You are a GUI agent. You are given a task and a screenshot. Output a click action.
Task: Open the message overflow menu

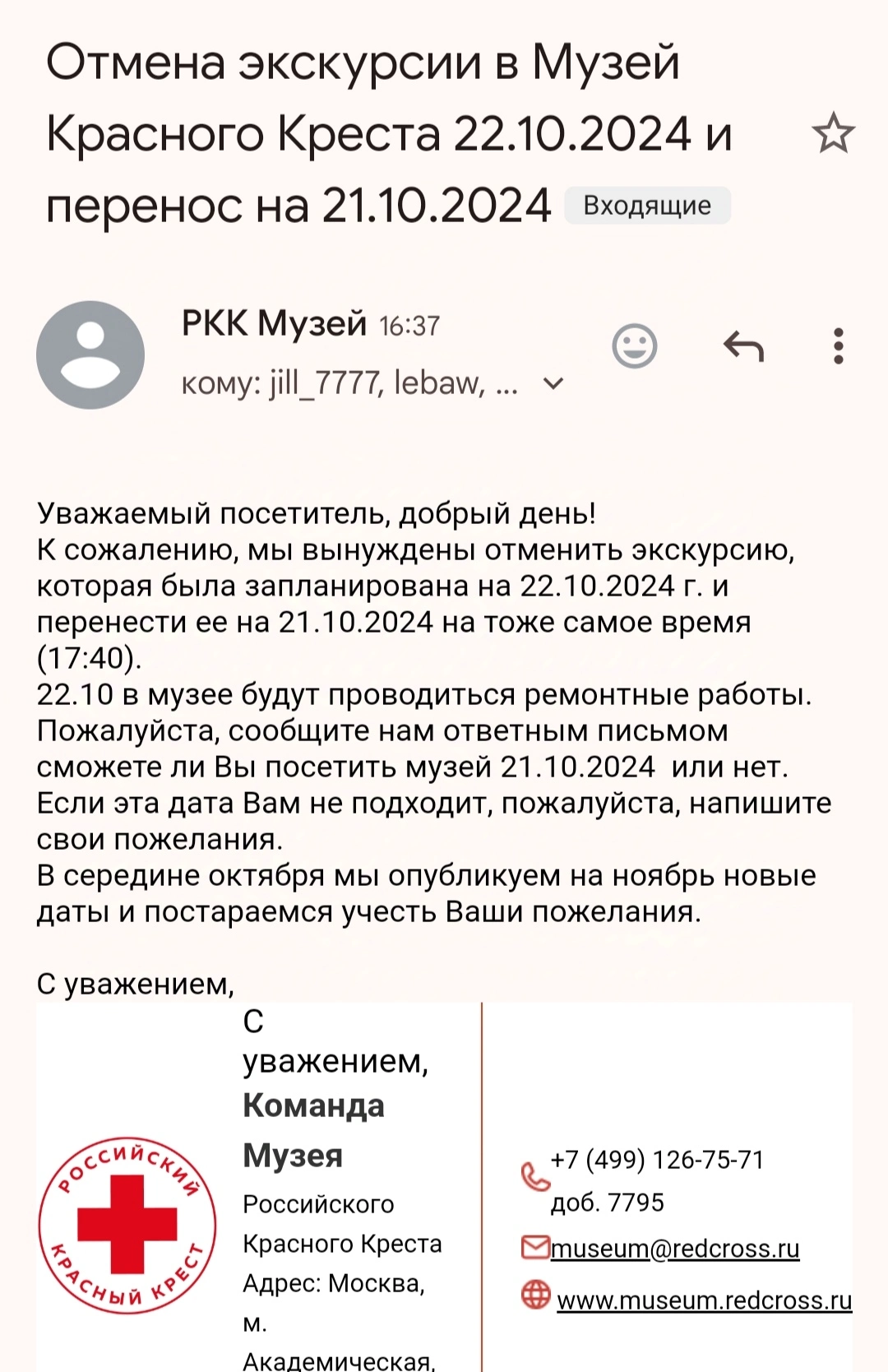tap(838, 346)
